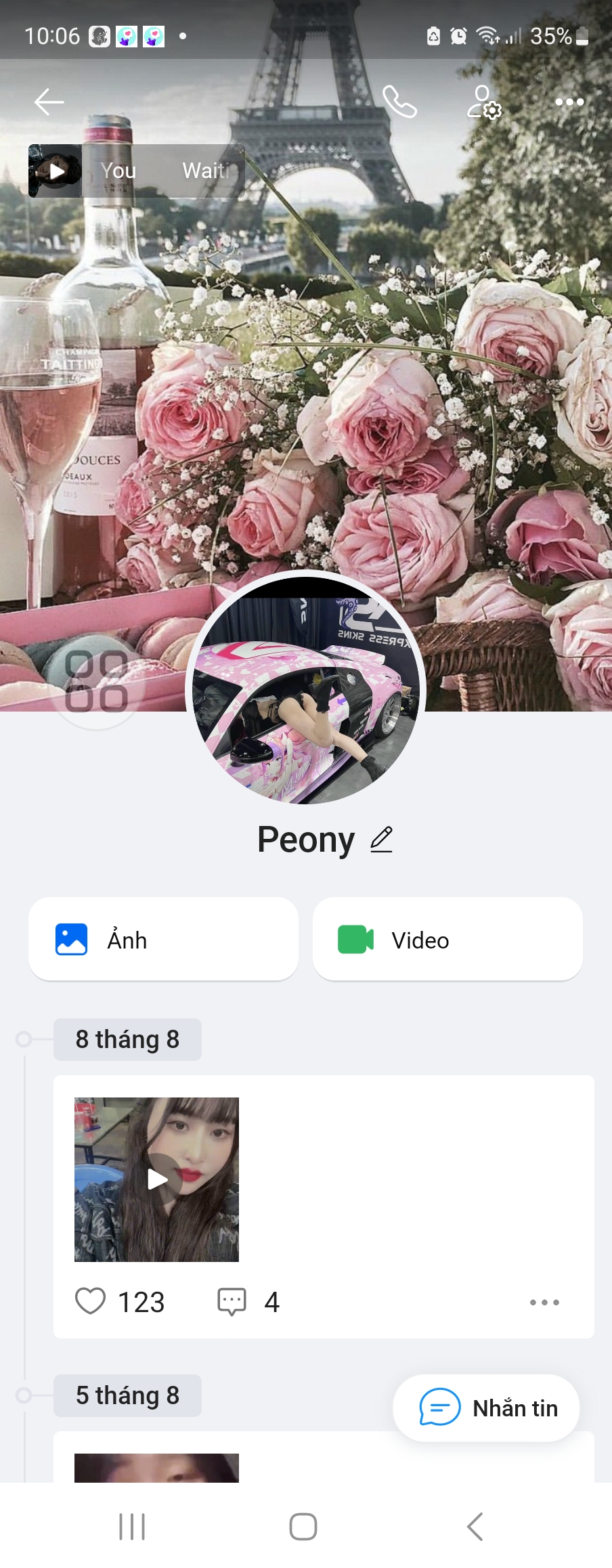Open friend settings icon
Viewport: 612px width, 1568px height.
point(484,102)
